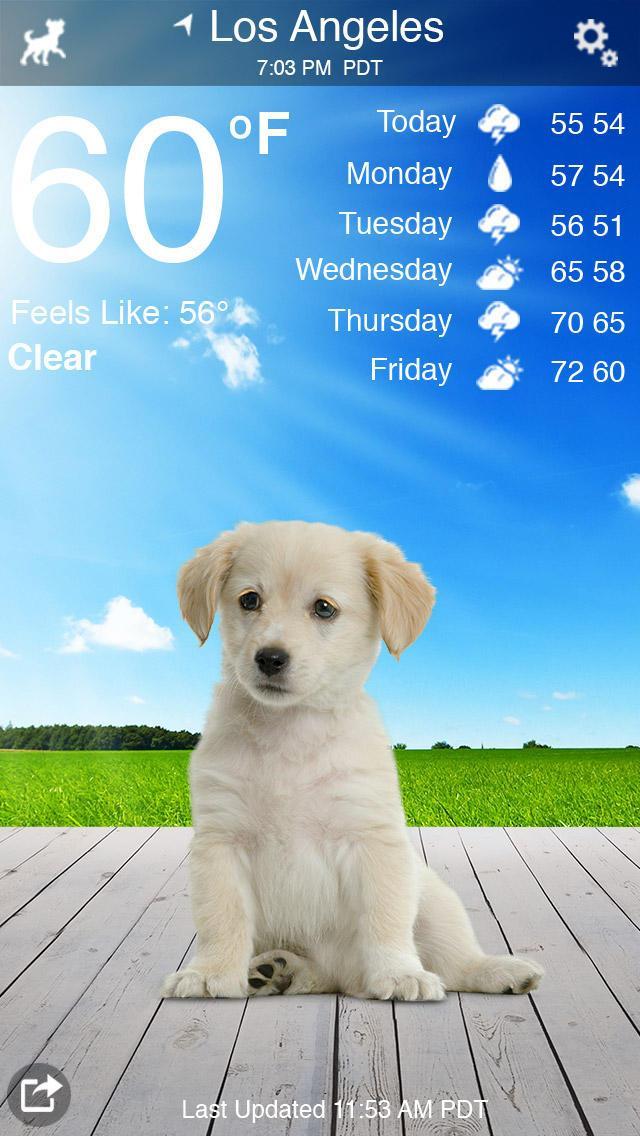Open the settings gear
This screenshot has width=640, height=1136.
(594, 43)
